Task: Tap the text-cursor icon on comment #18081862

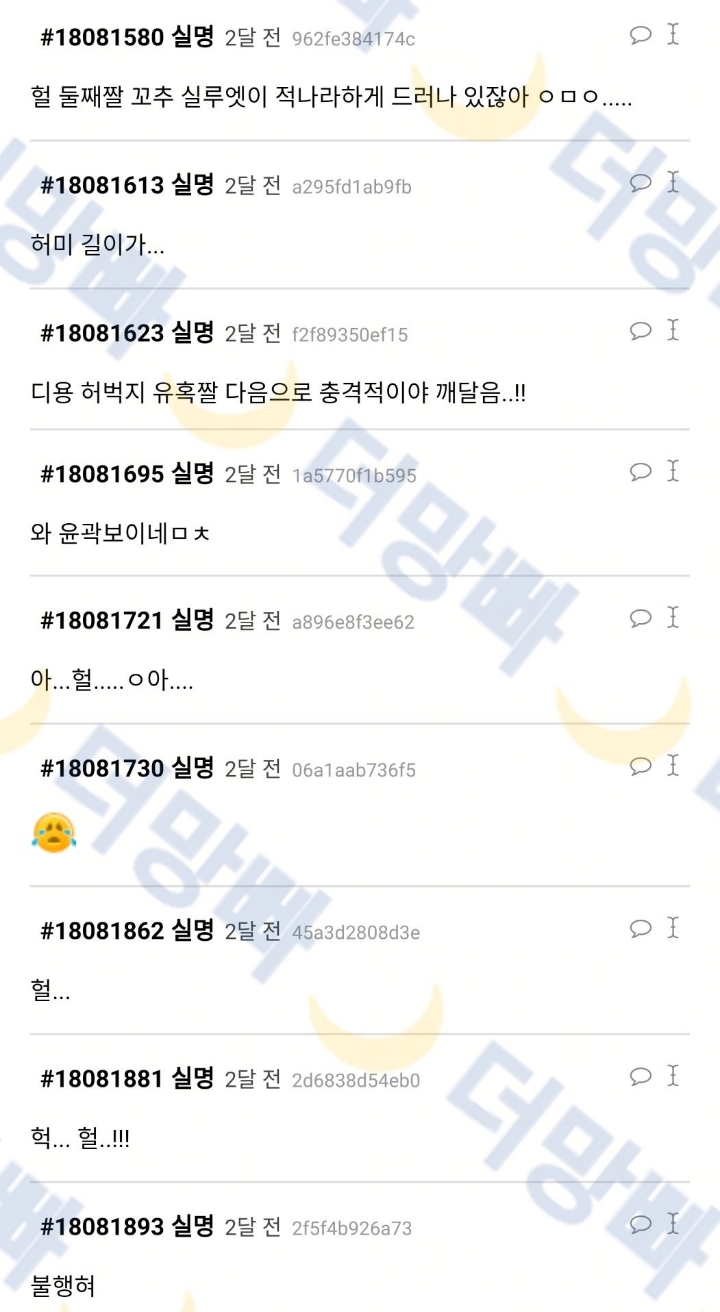Action: pos(673,928)
